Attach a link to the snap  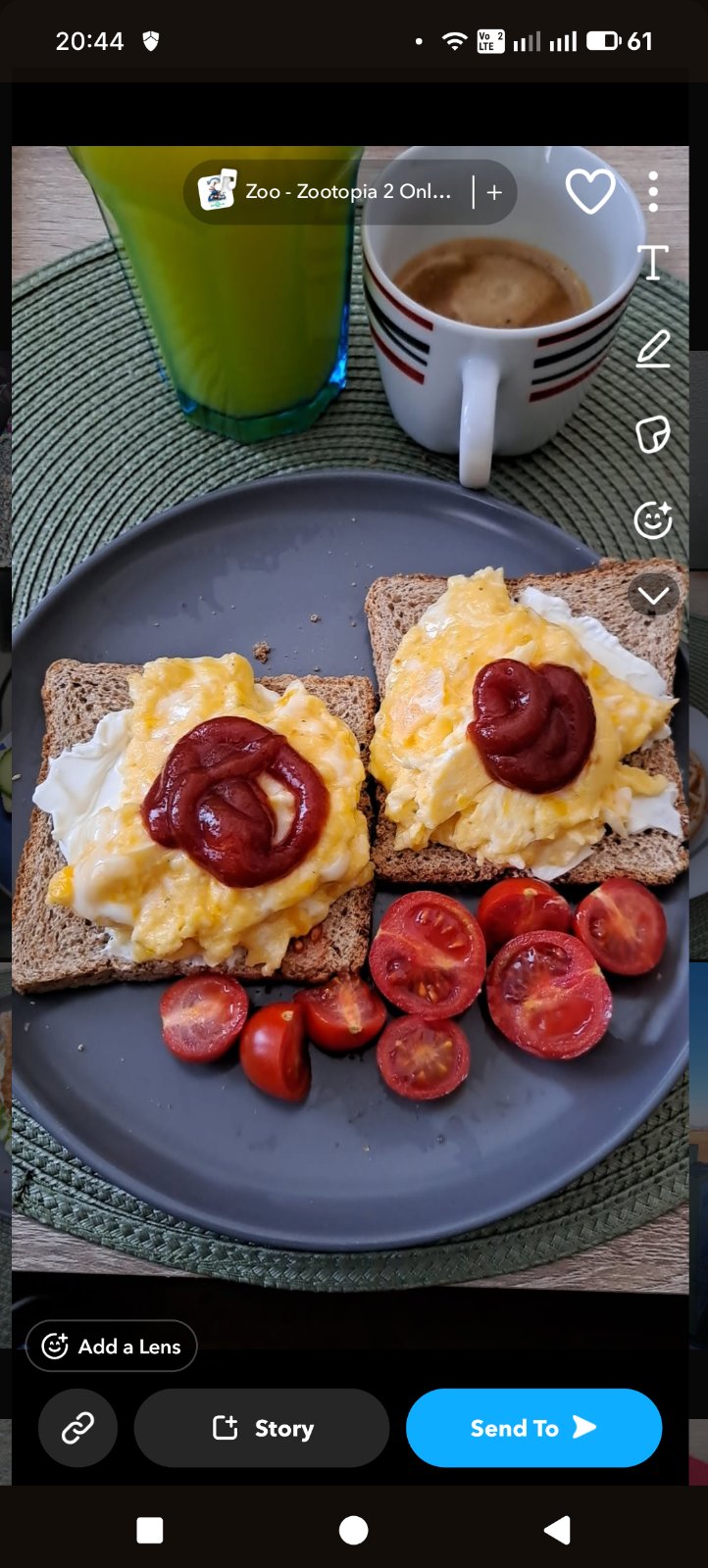tap(77, 1428)
